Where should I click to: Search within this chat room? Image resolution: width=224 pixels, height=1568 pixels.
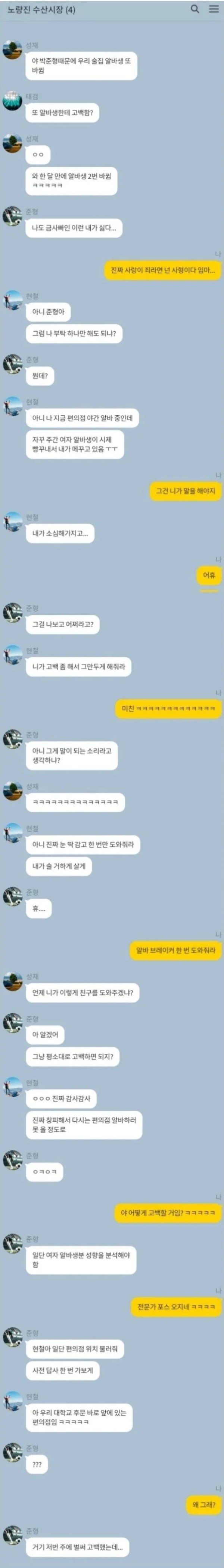coord(195,9)
